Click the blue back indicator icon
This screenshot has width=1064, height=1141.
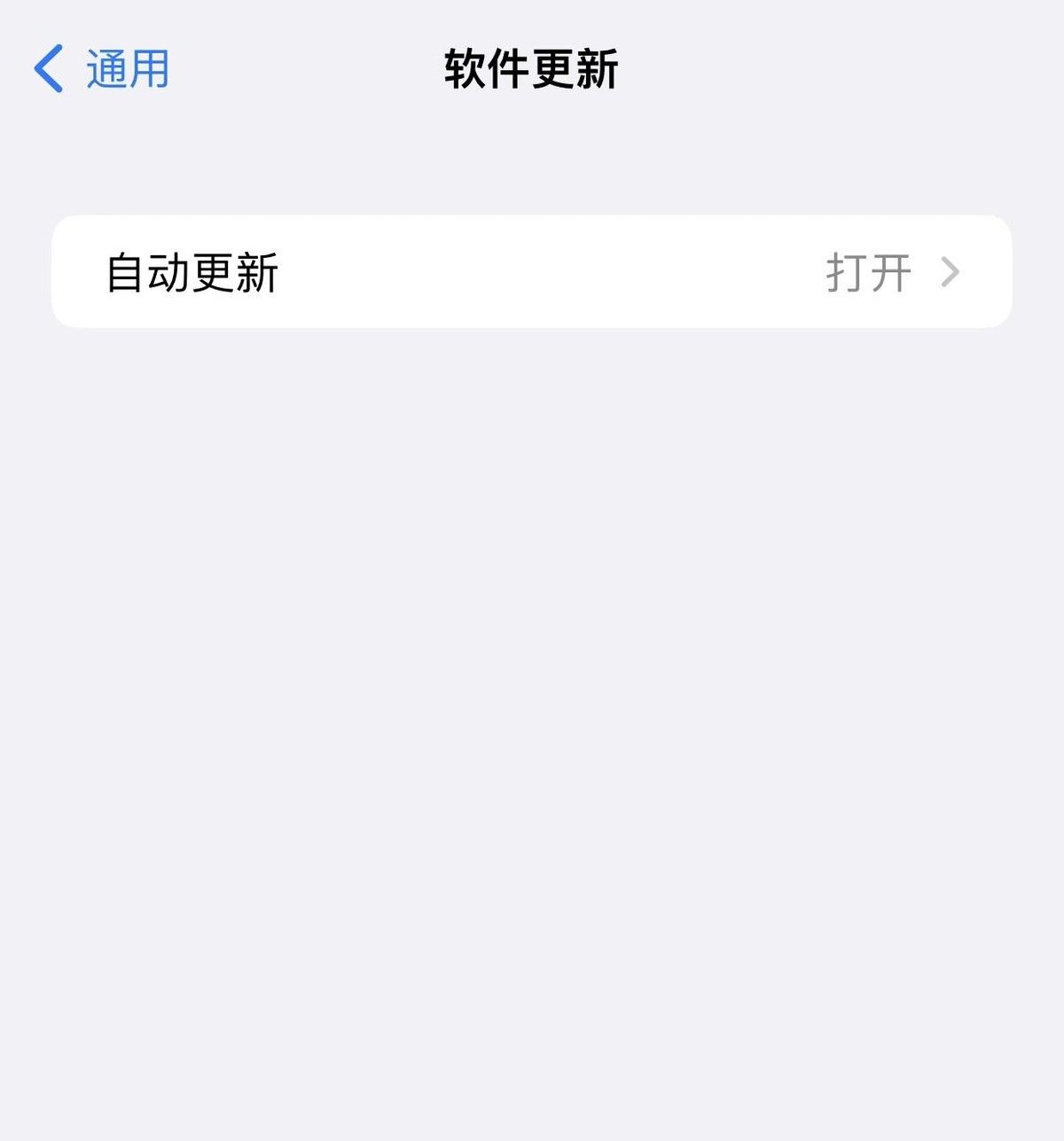pos(49,71)
